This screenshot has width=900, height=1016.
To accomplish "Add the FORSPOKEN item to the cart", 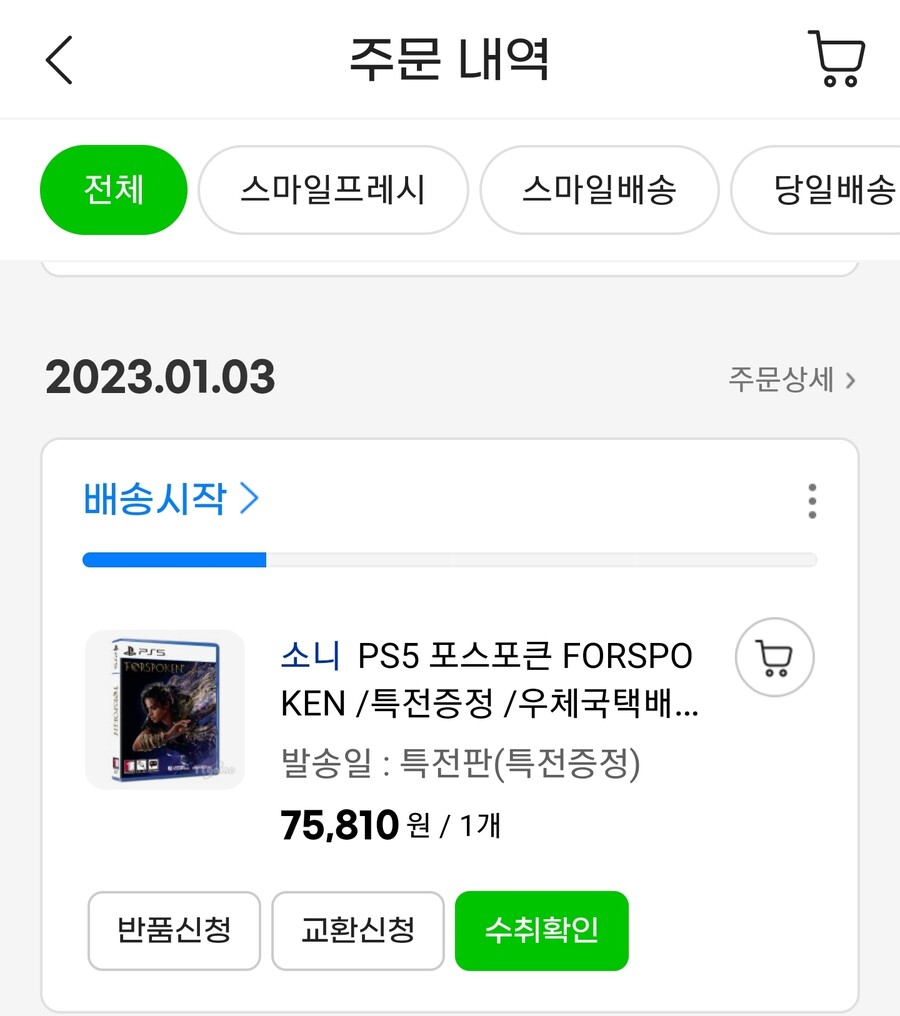I will pos(774,657).
